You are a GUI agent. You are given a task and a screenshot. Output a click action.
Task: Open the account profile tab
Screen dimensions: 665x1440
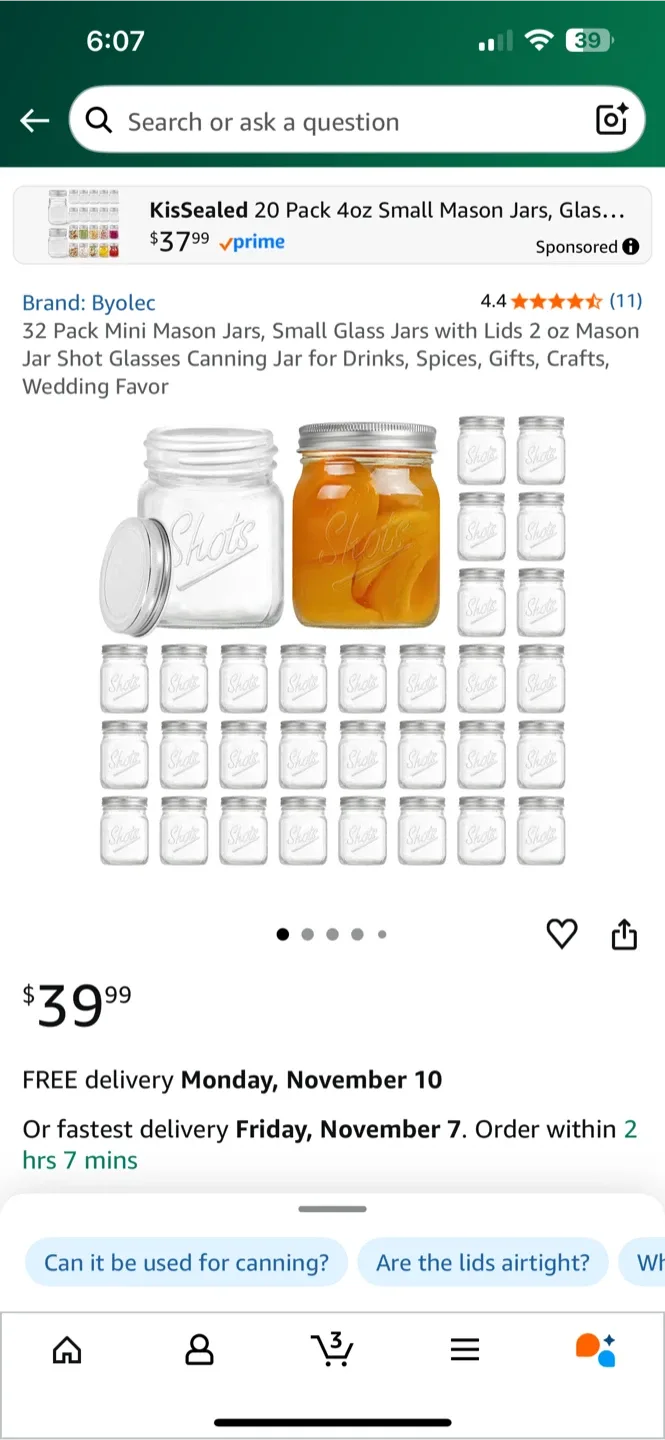coord(200,1349)
